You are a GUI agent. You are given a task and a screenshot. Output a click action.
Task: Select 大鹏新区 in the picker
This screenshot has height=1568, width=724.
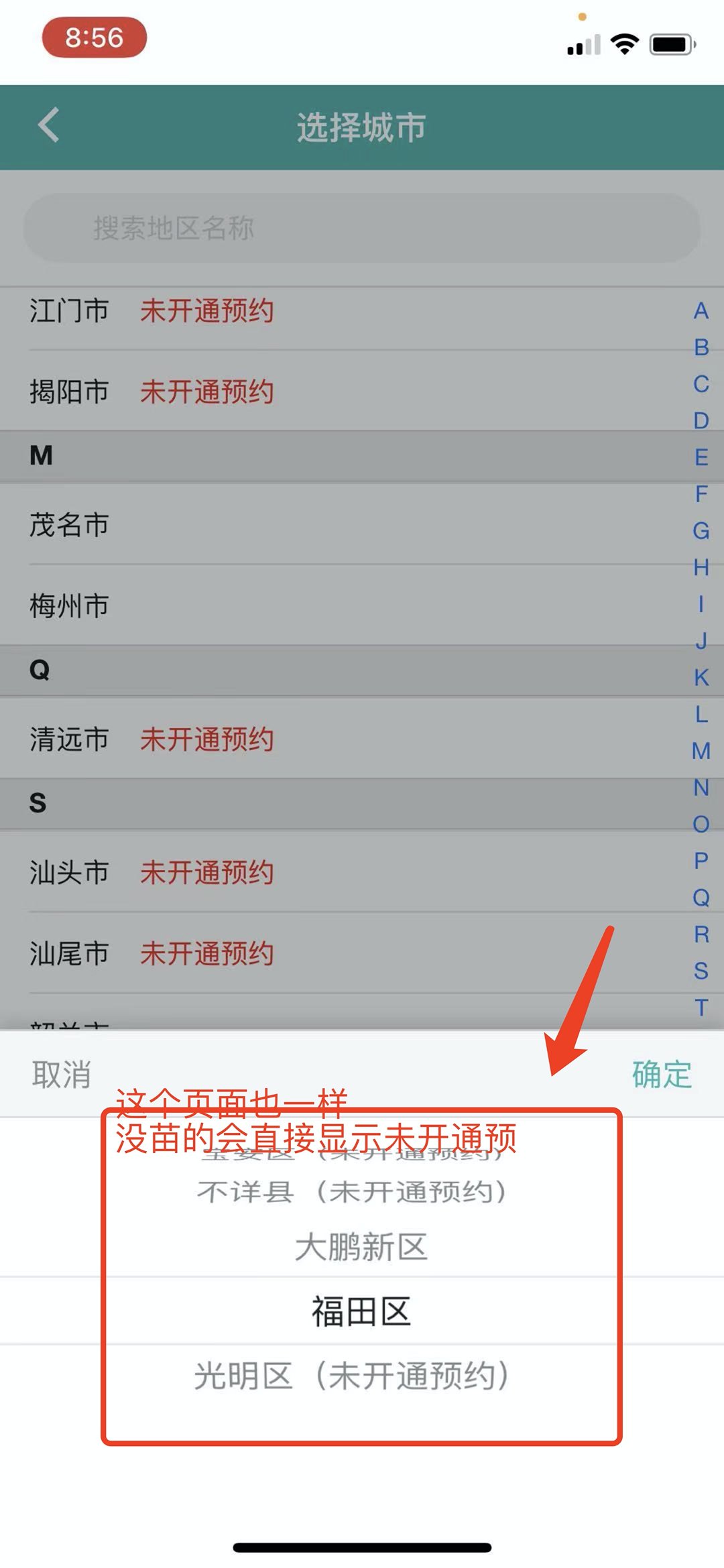361,1248
